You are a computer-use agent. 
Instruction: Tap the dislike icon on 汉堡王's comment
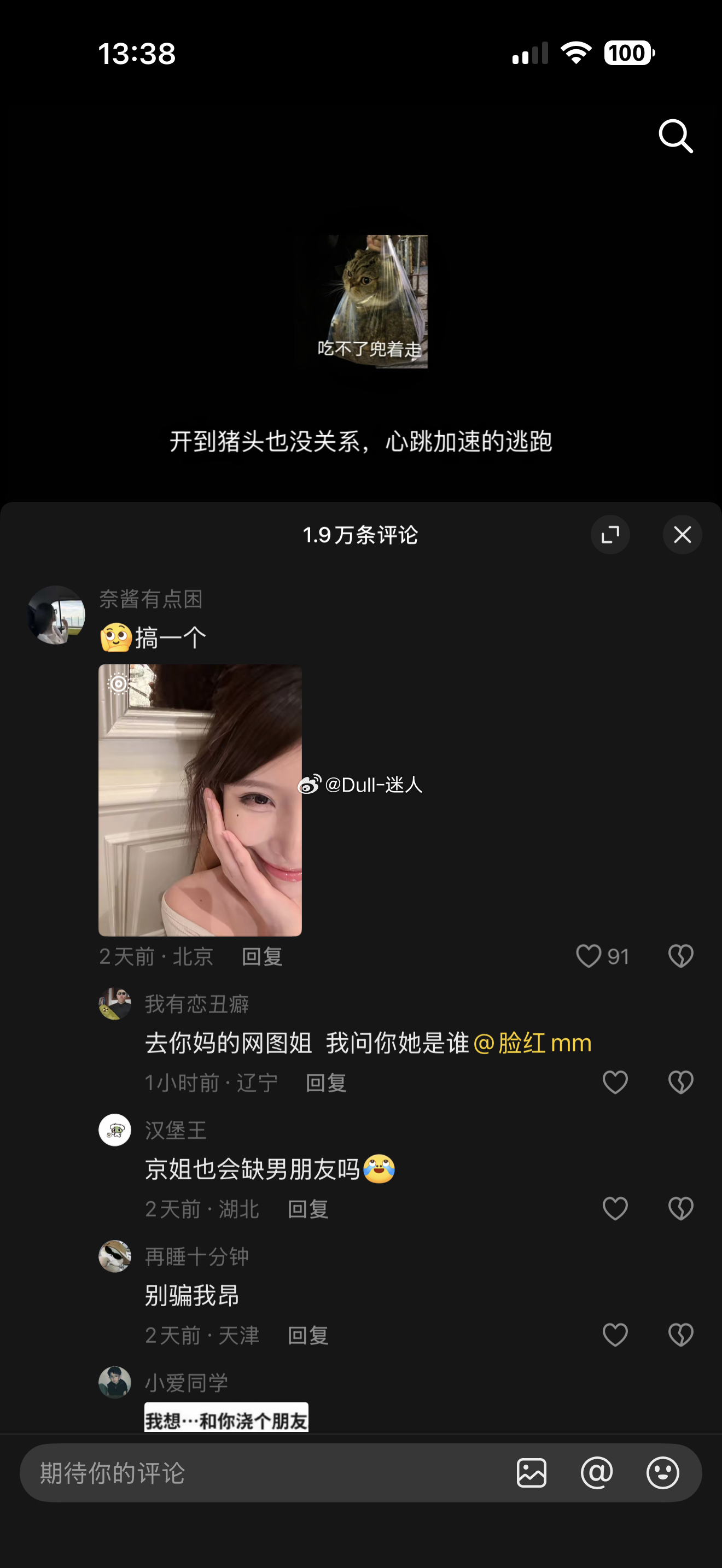click(x=680, y=1208)
